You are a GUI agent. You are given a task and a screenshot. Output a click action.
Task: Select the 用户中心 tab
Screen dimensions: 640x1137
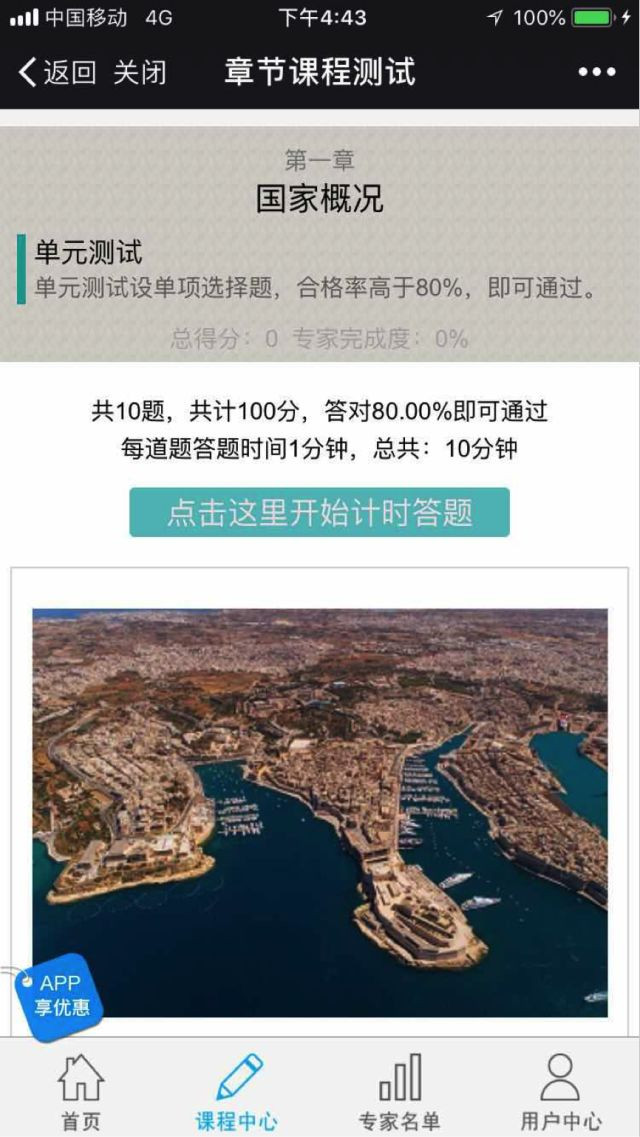click(x=560, y=1090)
